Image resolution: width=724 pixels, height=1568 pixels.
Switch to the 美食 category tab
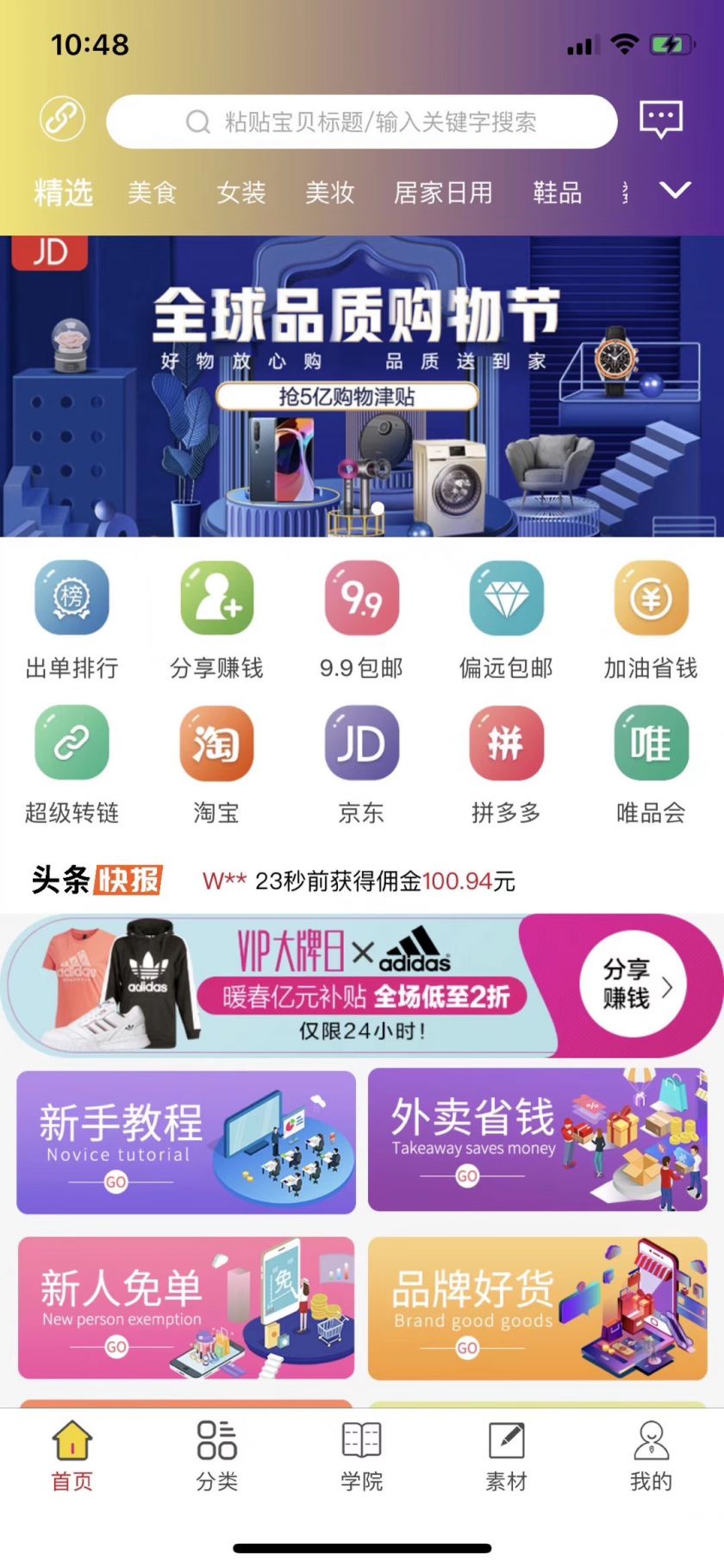coord(153,192)
